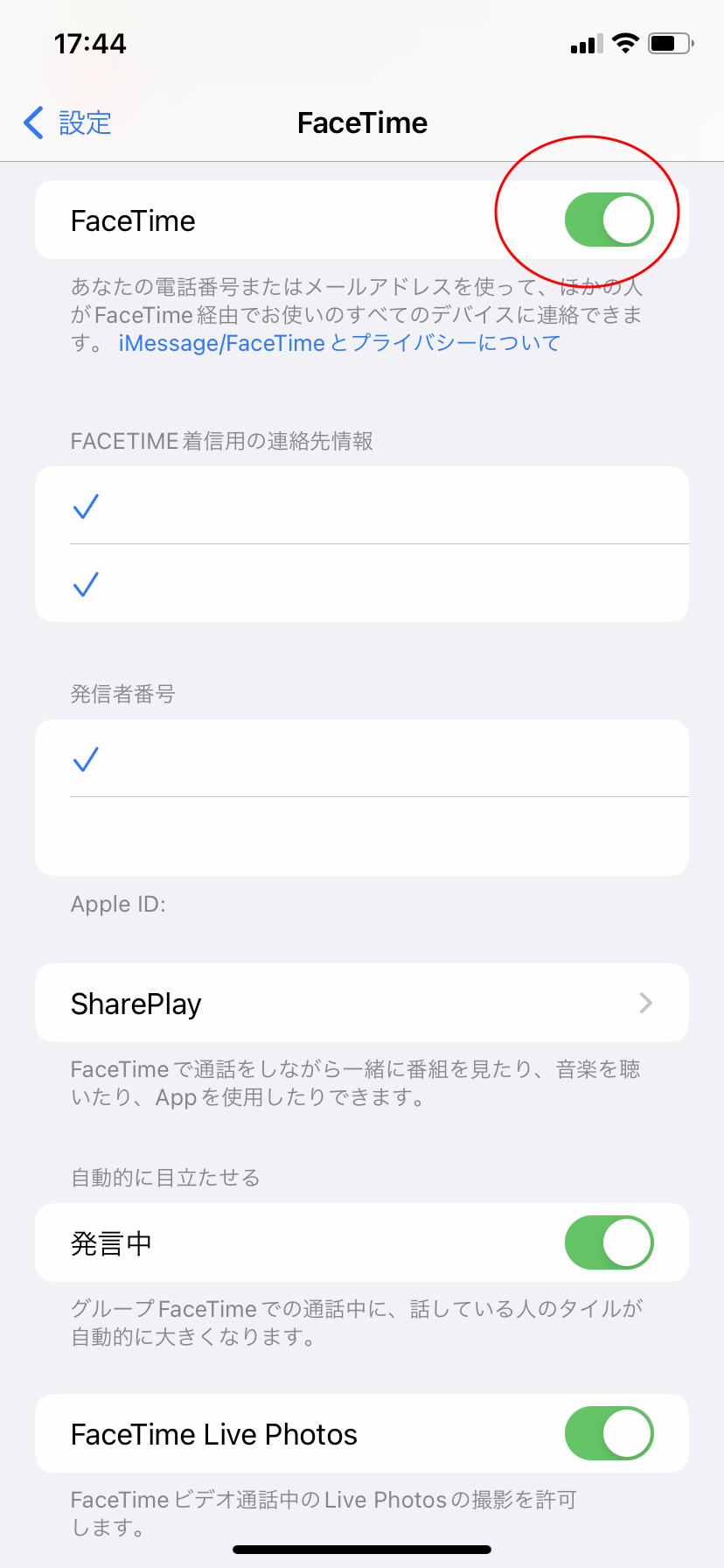Disable the 発言中 toggle

[609, 1242]
